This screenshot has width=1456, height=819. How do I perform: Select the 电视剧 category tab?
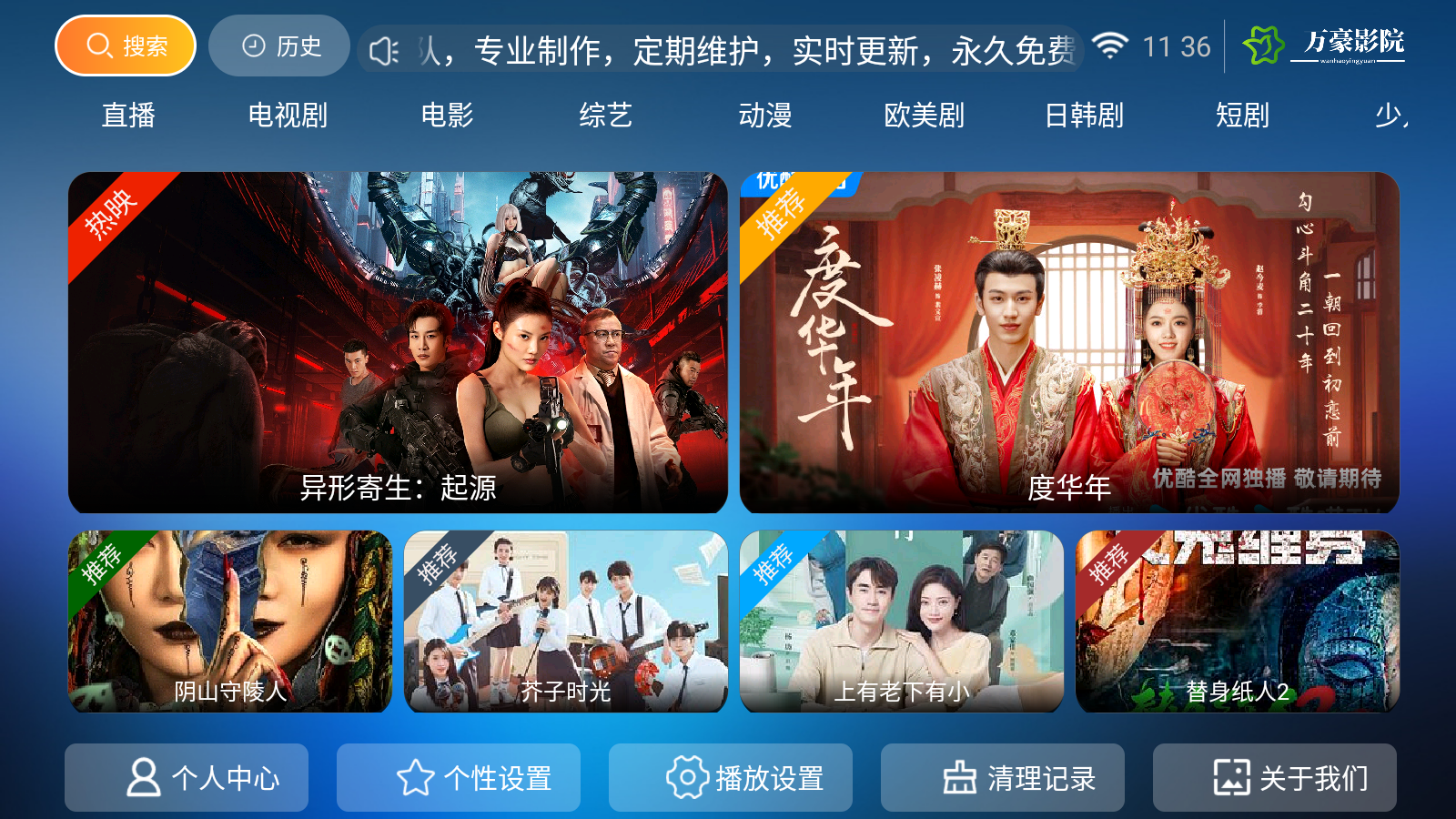[288, 116]
